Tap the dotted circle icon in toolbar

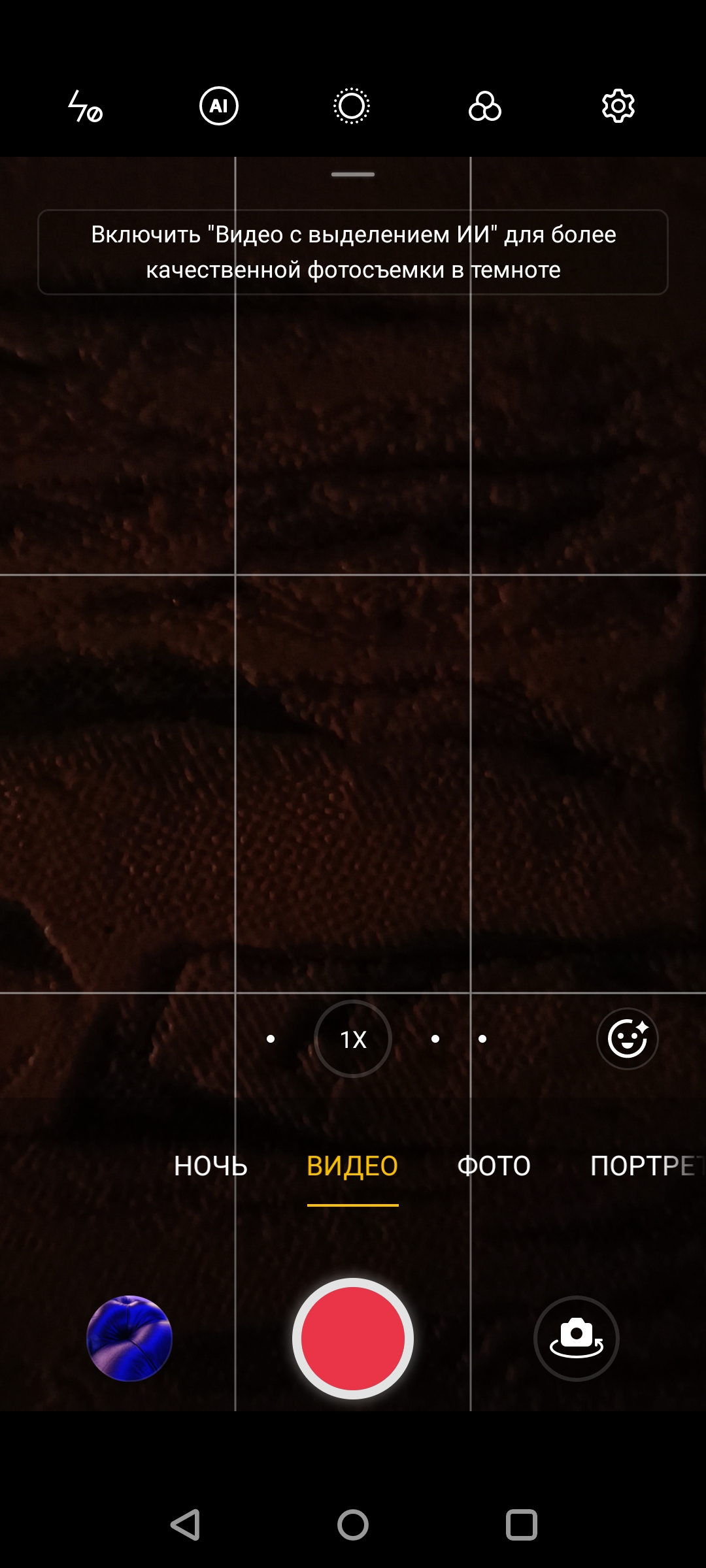click(x=352, y=106)
